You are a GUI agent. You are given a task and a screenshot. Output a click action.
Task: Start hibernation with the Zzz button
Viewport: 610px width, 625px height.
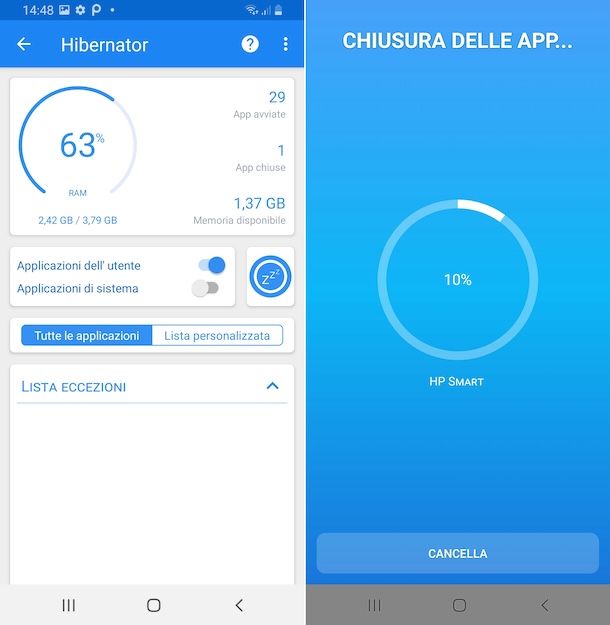(x=270, y=276)
